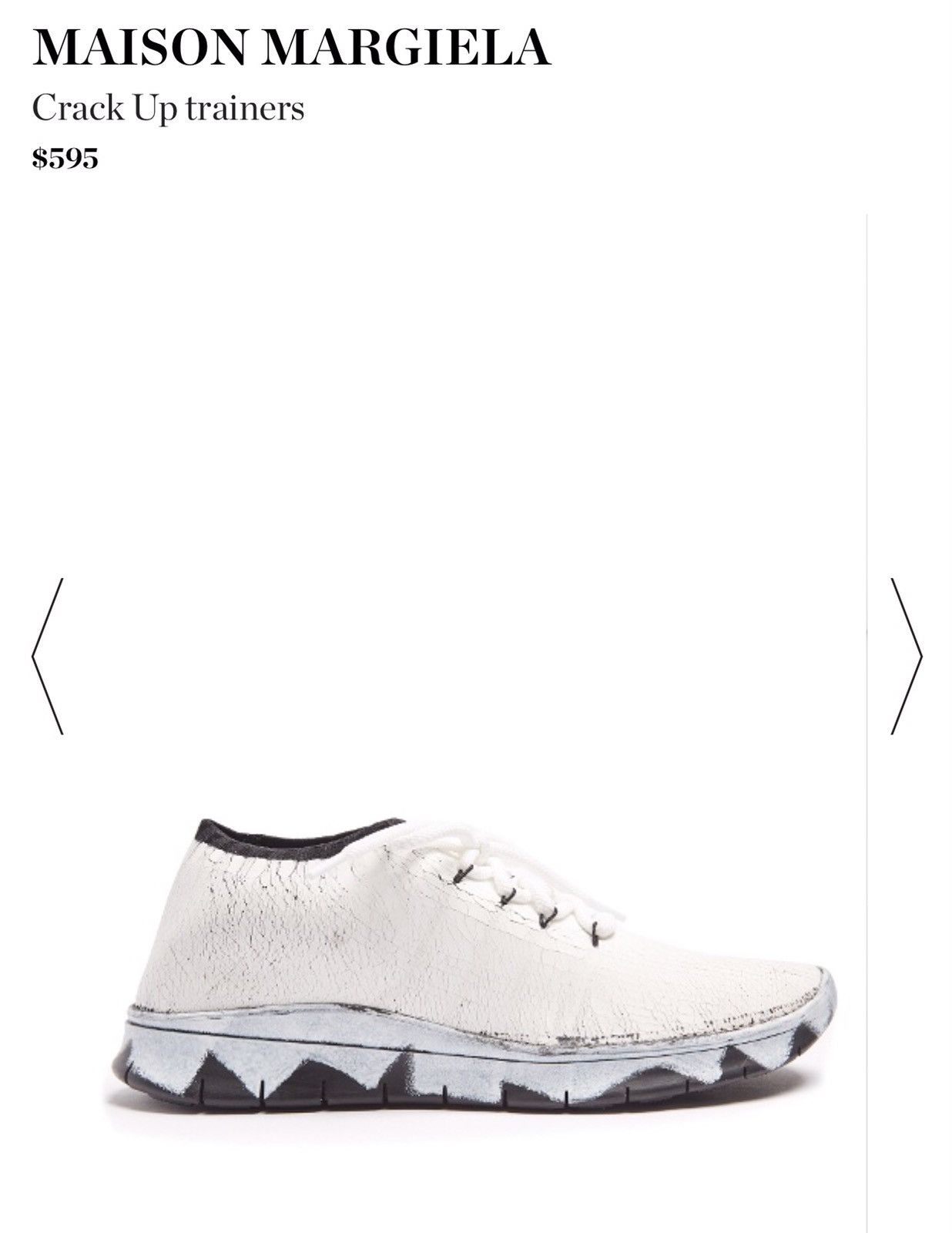Screen dimensions: 952x1233
Task: Show the previous product image
Action: (x=48, y=656)
